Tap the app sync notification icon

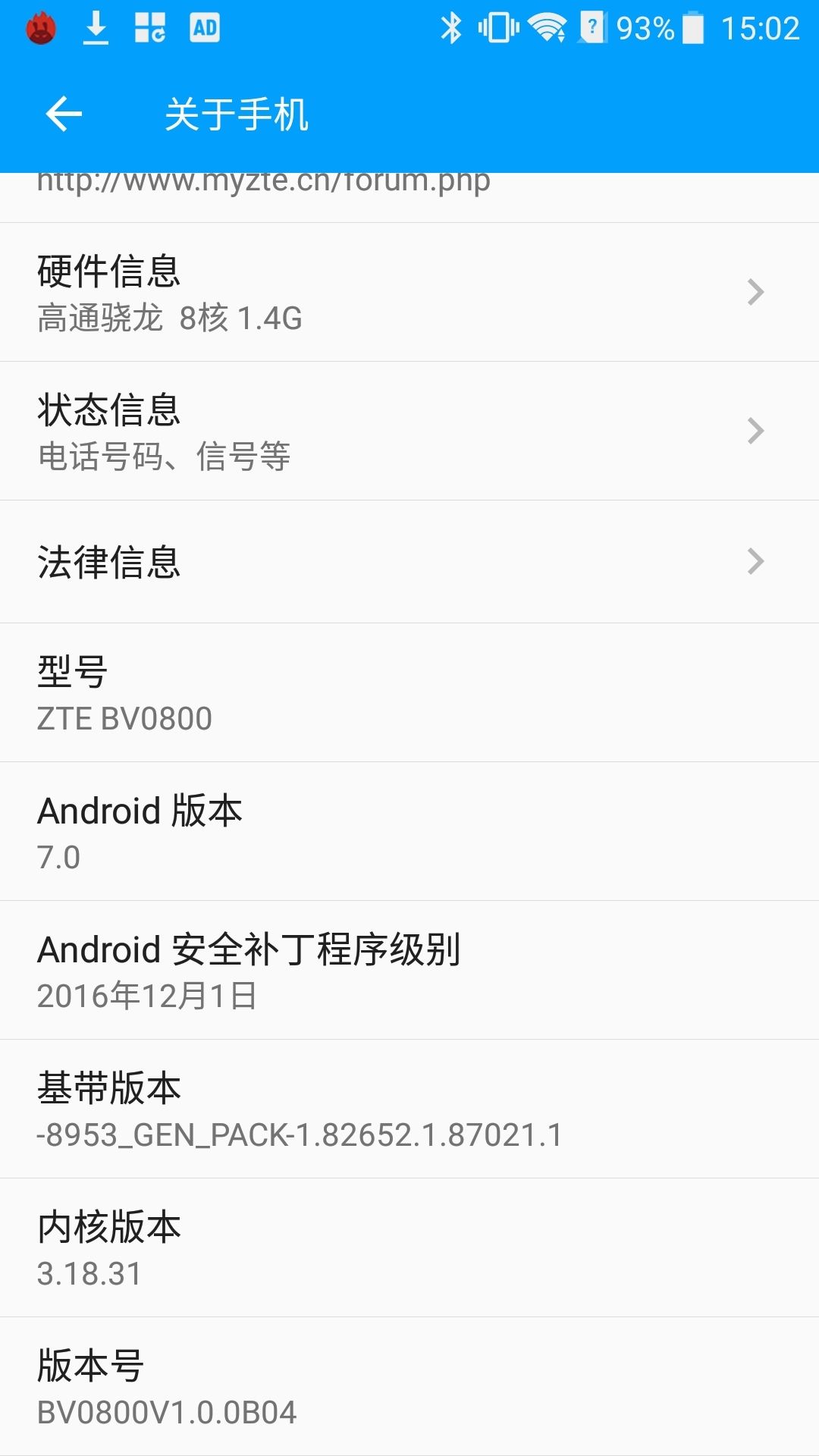149,29
